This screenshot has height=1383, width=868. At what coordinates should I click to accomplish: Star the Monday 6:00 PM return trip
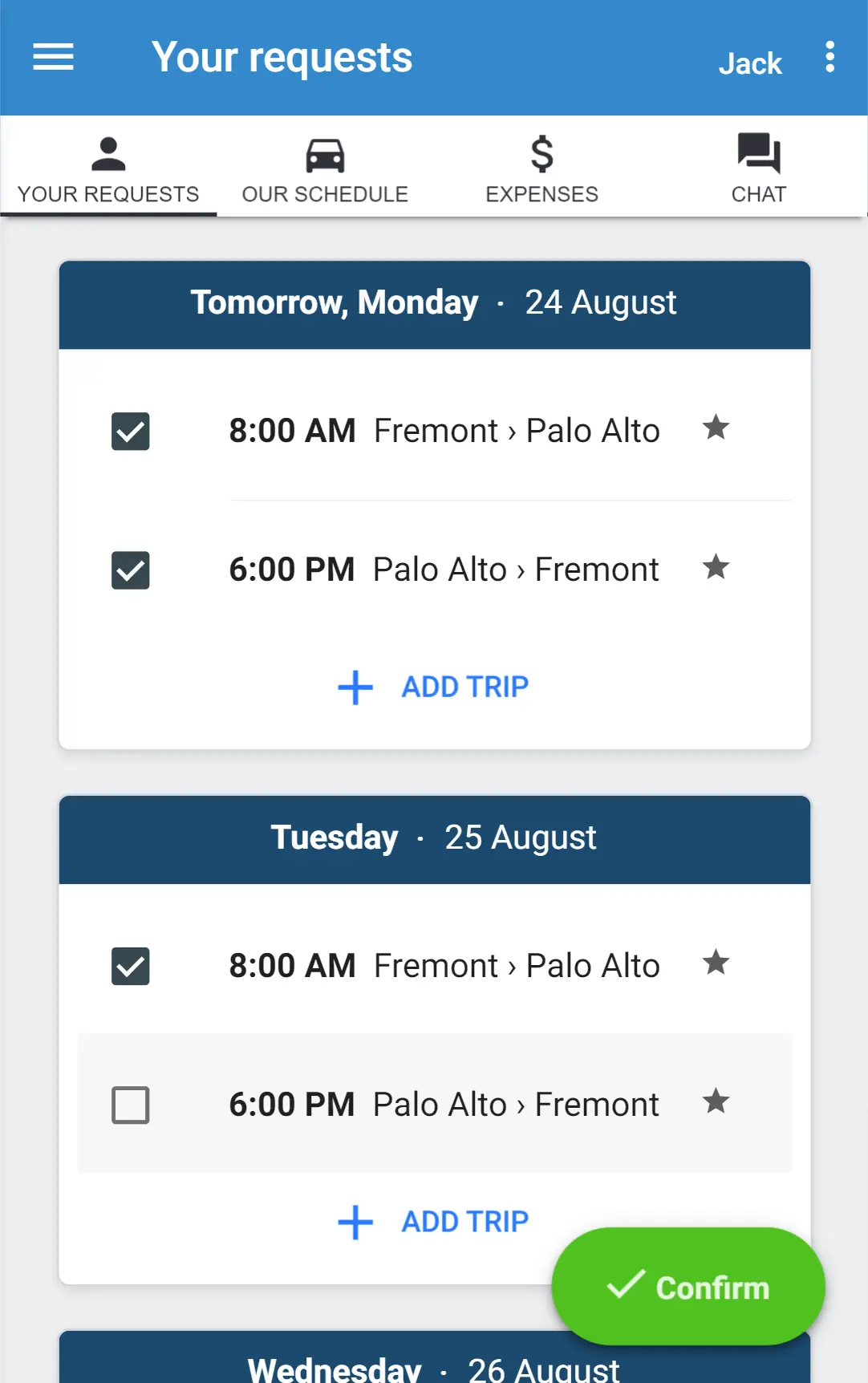[x=716, y=568]
